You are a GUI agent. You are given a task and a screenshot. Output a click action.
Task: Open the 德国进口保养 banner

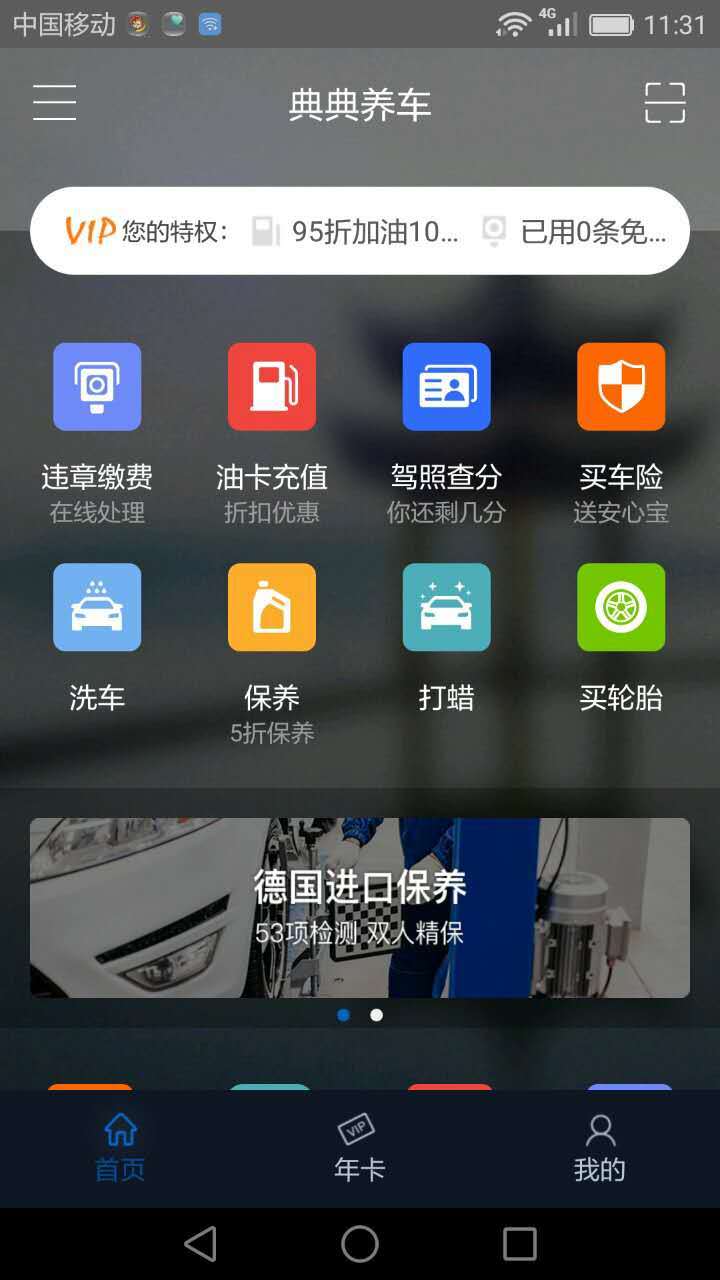coord(360,908)
